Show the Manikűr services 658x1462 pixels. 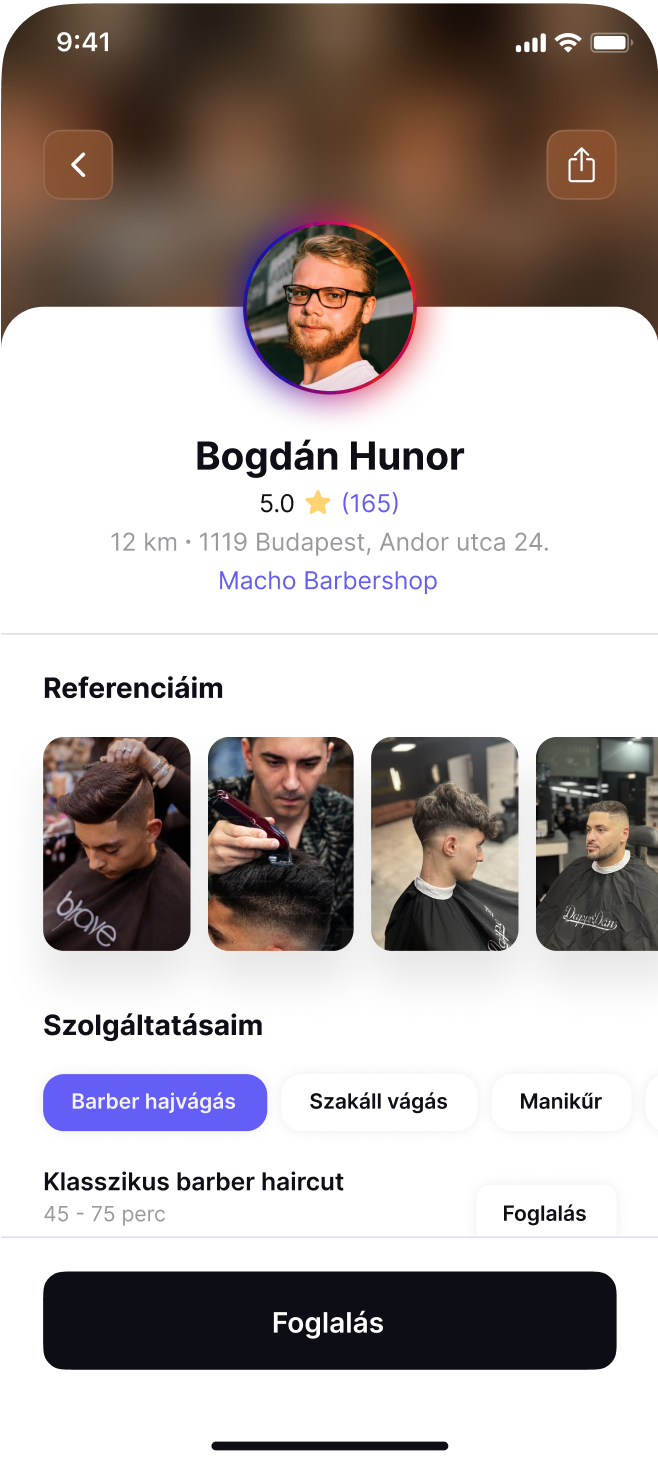[x=561, y=1102]
